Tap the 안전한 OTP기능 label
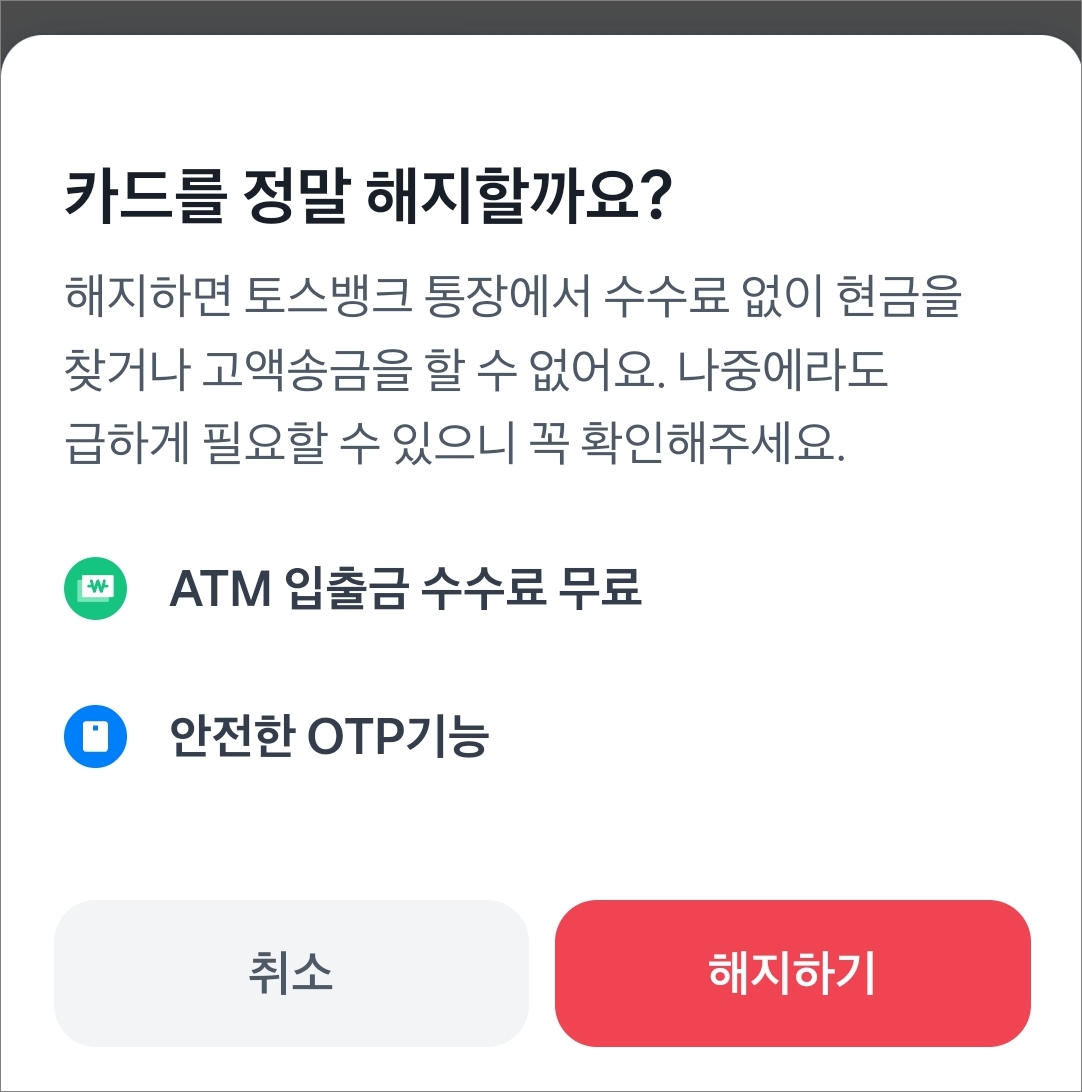The image size is (1082, 1092). 328,734
